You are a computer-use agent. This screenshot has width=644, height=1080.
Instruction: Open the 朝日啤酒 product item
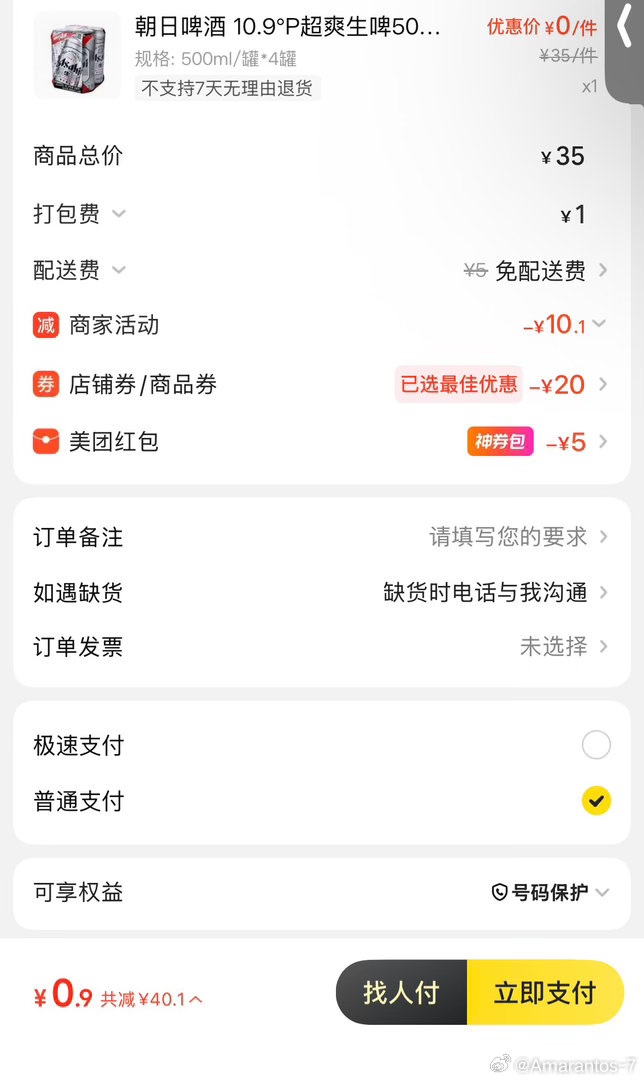pos(288,27)
